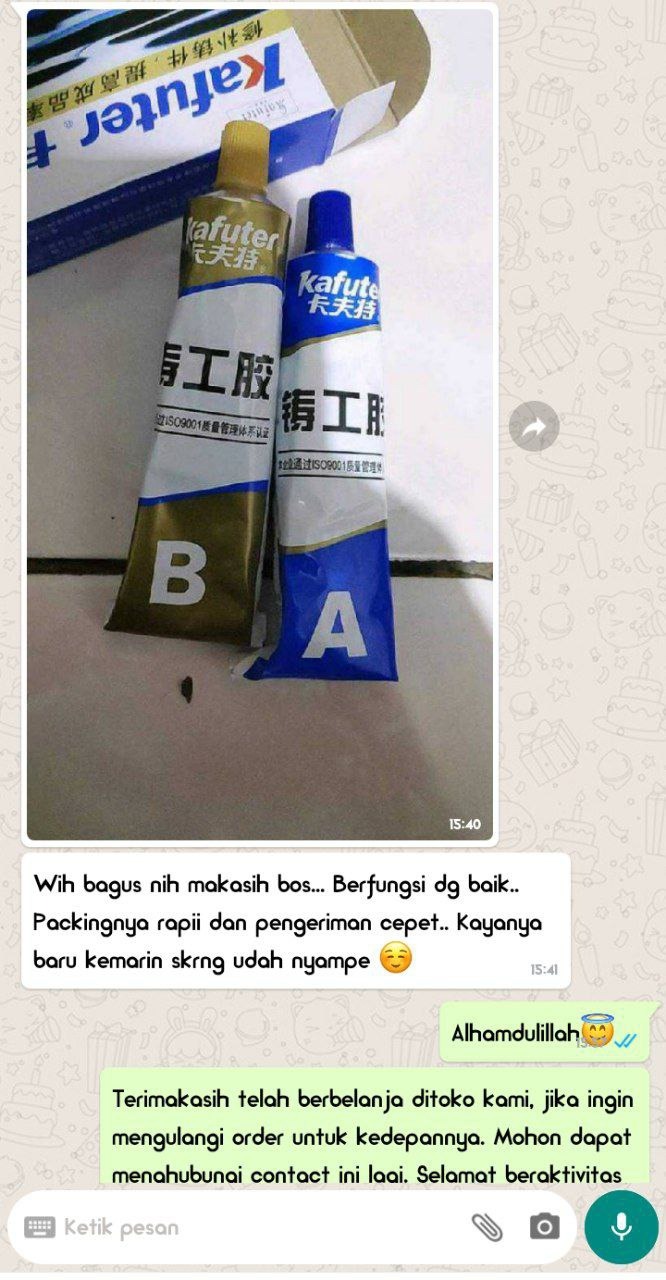
Task: Open the attachment paperclip menu
Action: click(487, 1227)
